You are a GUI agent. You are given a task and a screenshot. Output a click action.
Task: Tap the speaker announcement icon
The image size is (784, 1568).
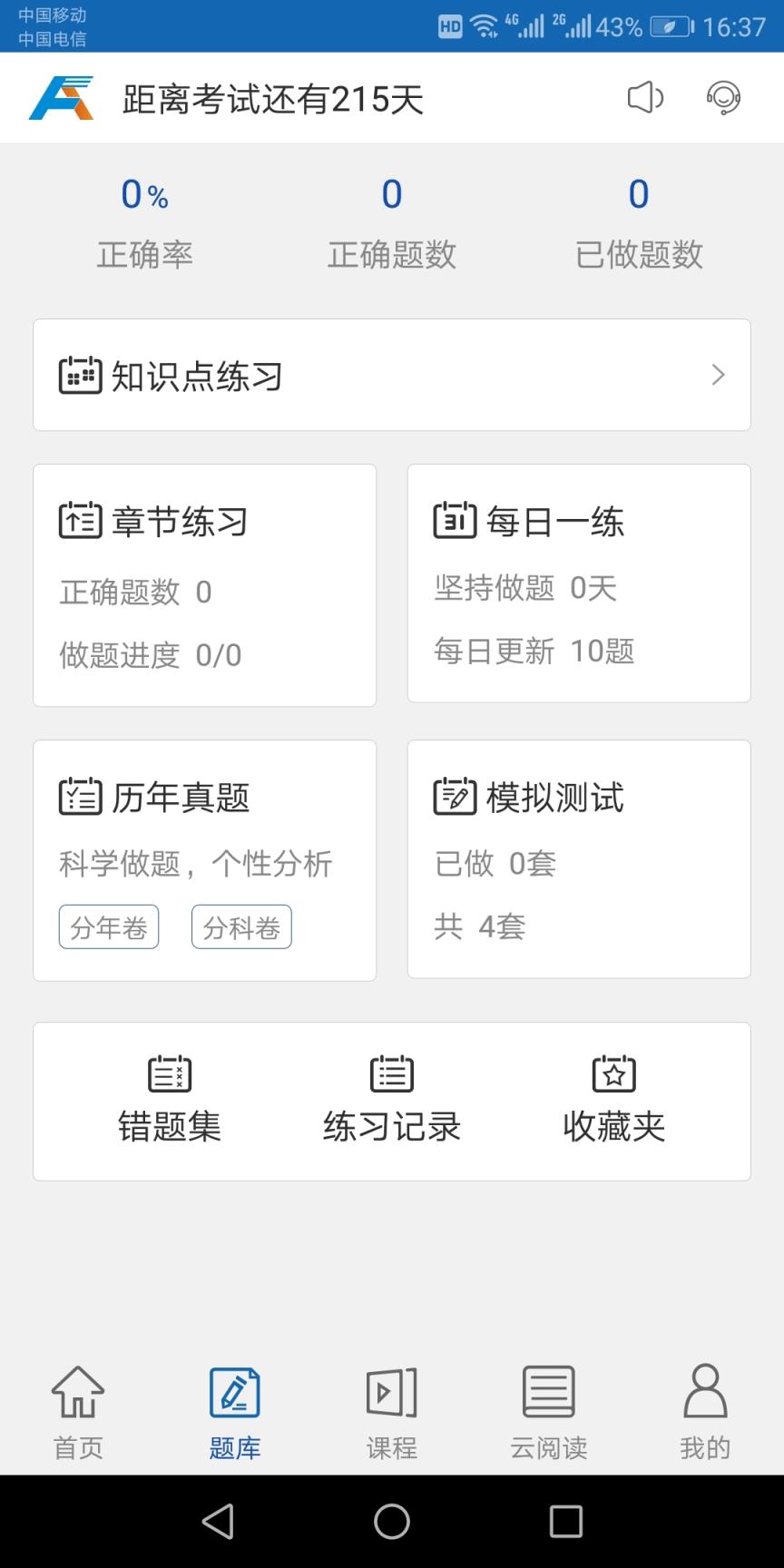click(644, 97)
